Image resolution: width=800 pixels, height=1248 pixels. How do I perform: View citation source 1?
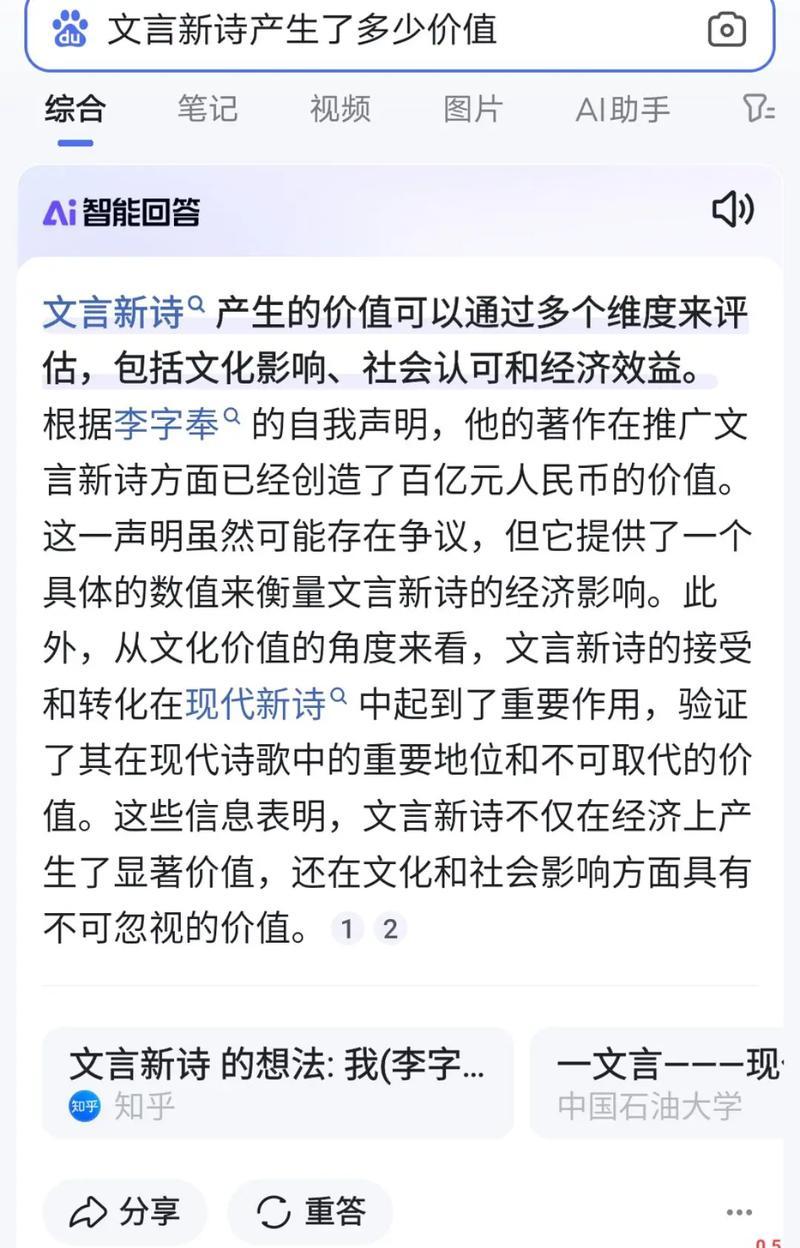click(347, 929)
